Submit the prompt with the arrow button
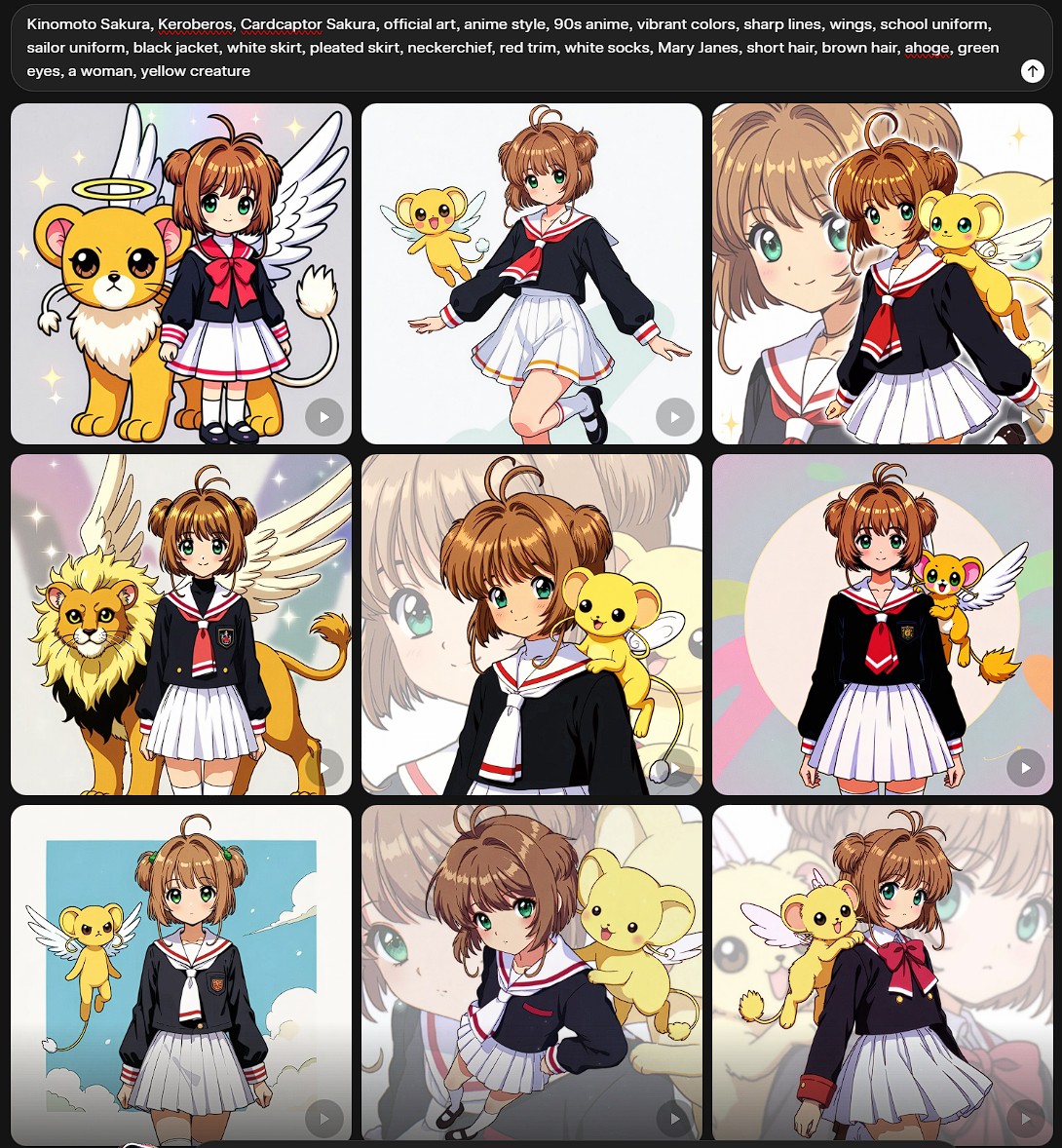This screenshot has width=1062, height=1148. point(1032,71)
